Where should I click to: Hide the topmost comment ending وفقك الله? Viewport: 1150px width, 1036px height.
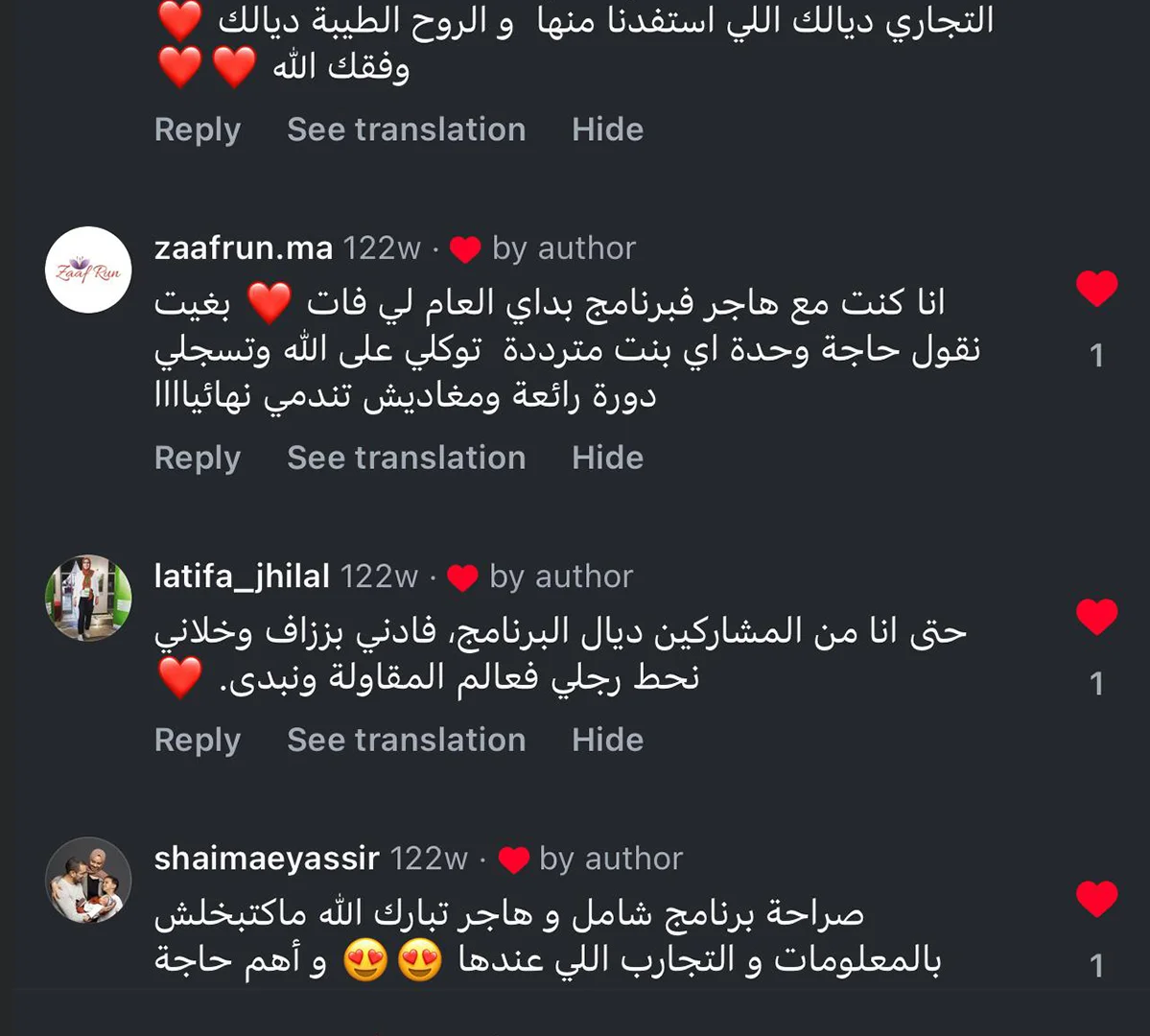pos(607,130)
